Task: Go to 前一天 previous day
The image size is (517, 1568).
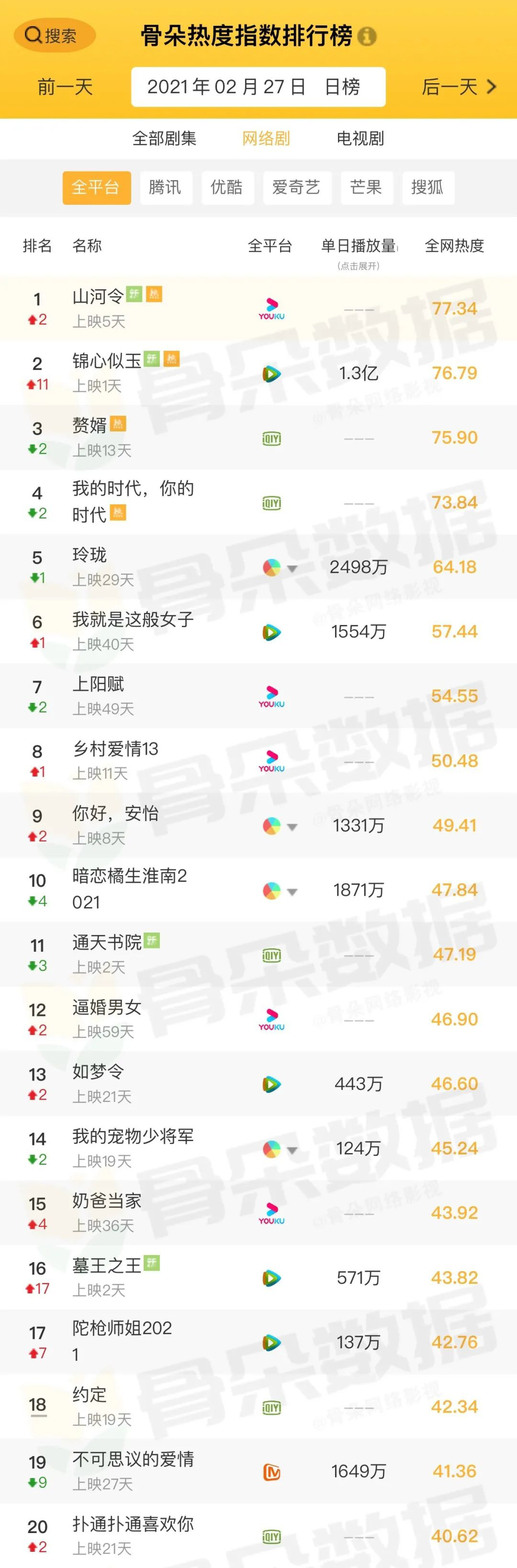Action: click(65, 87)
